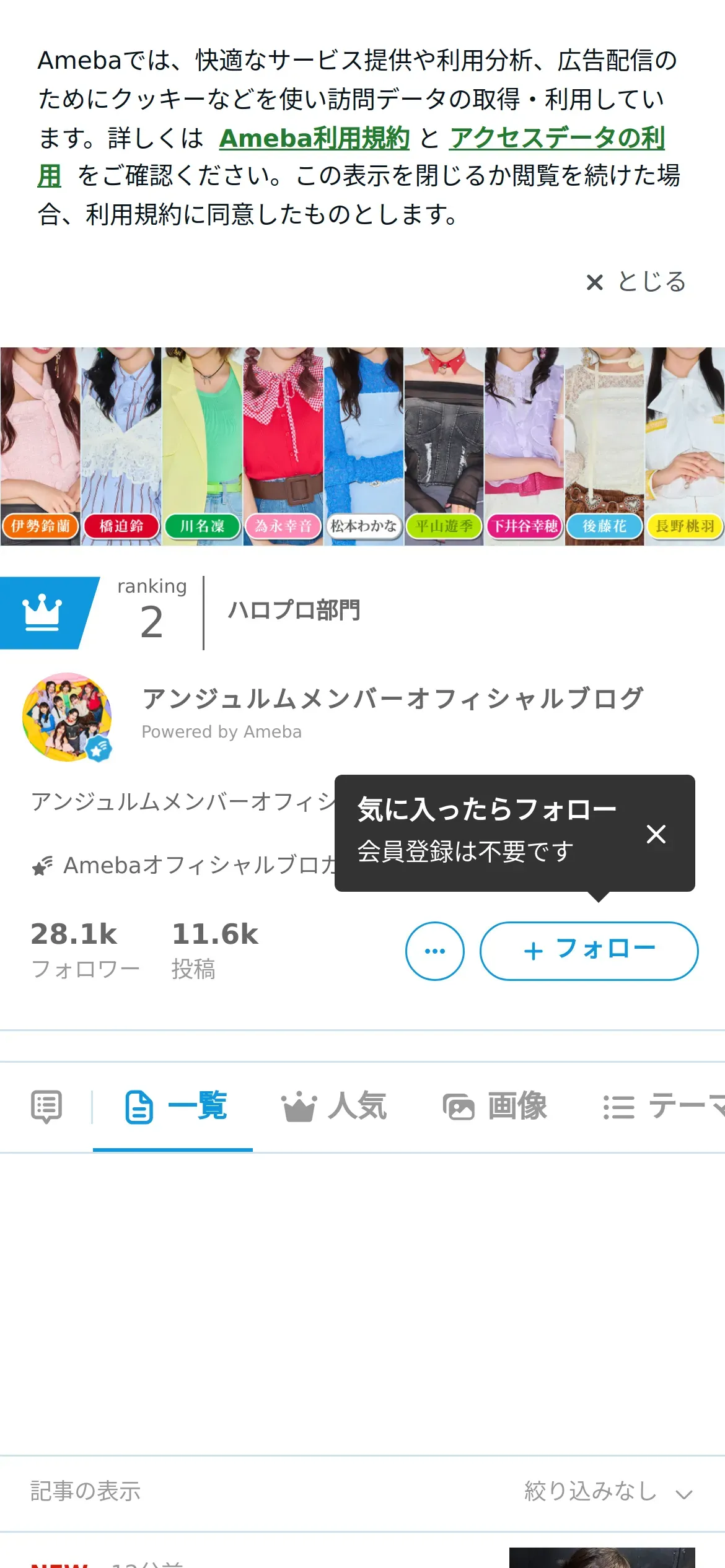Open the Ameba利用規約 link
The width and height of the screenshot is (725, 1568).
314,138
